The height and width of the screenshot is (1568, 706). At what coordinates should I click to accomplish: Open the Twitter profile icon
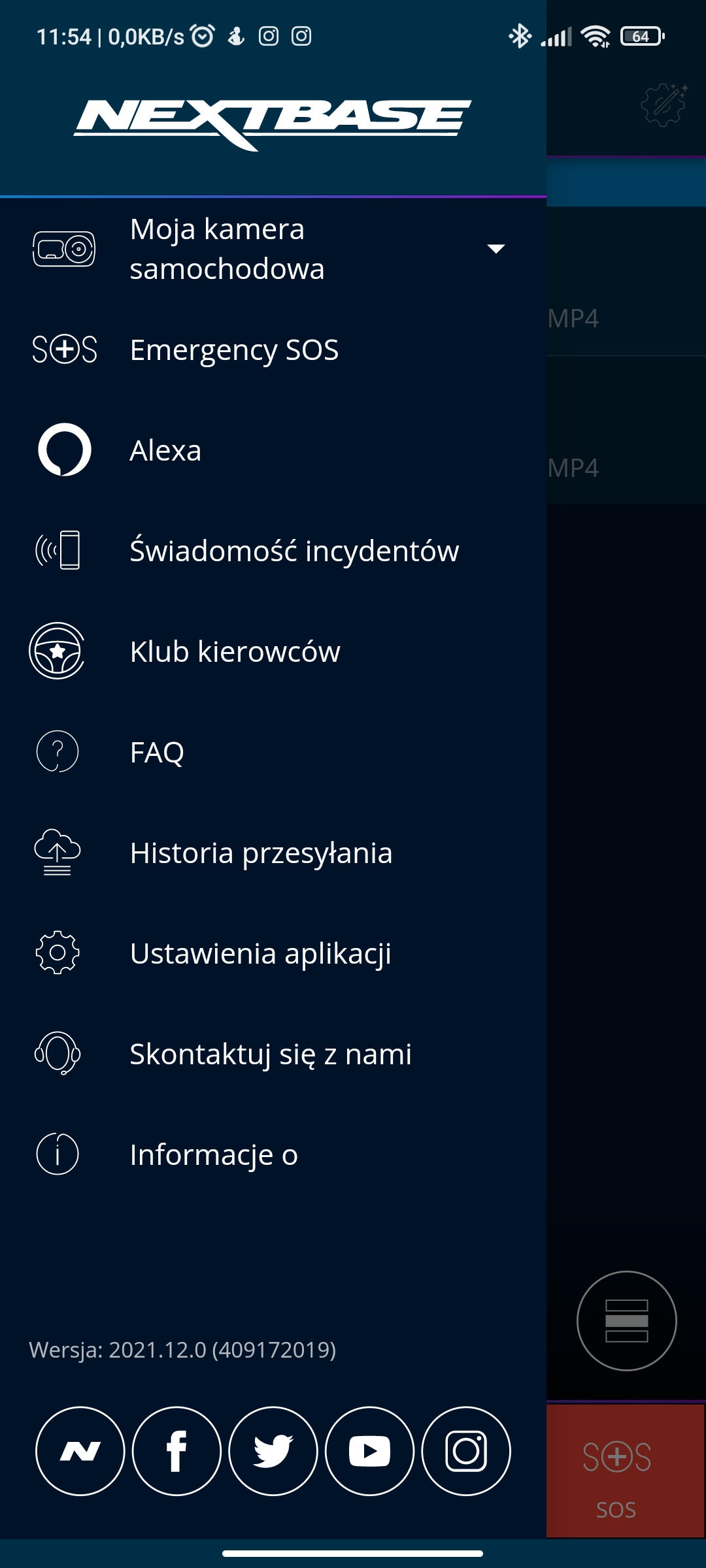tap(273, 1451)
